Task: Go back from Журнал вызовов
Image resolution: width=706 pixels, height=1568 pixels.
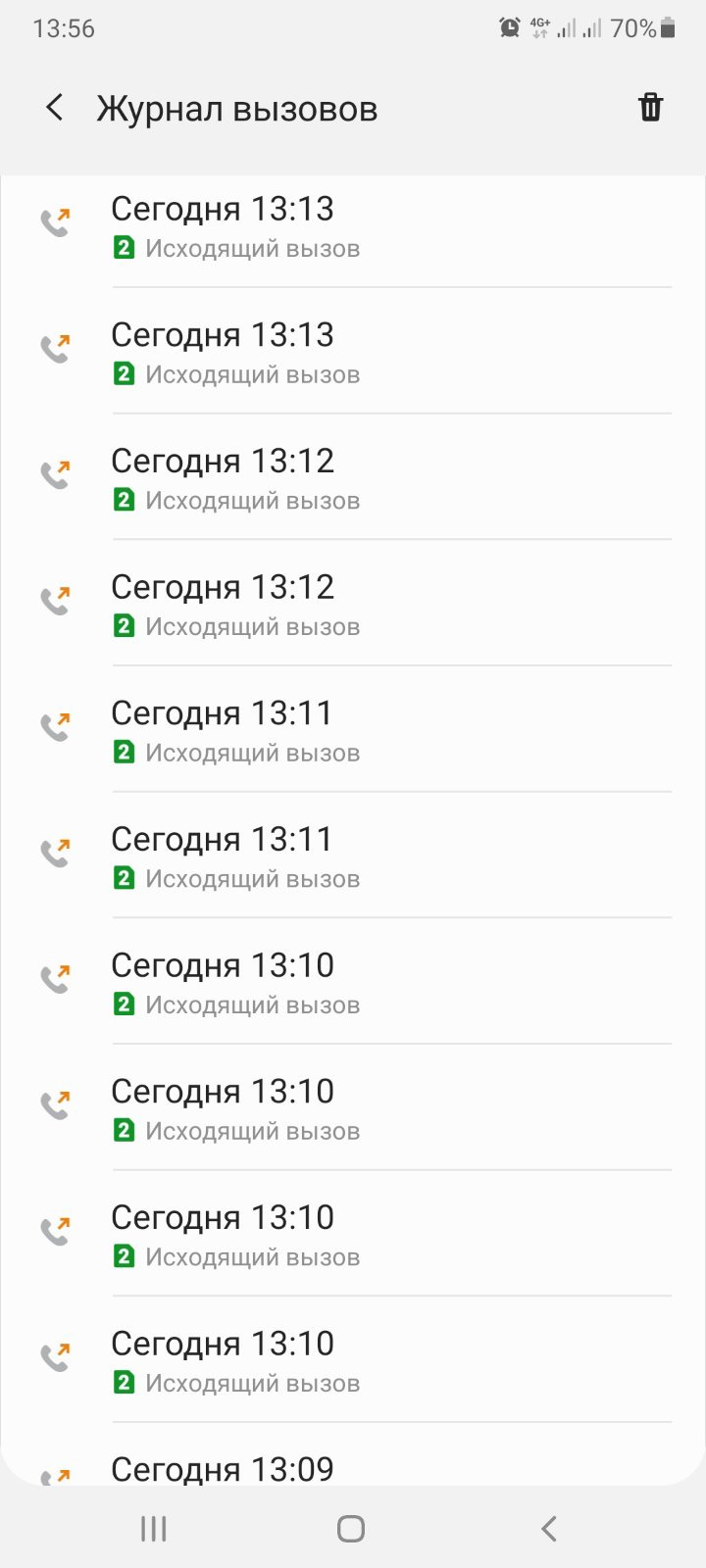Action: 55,108
